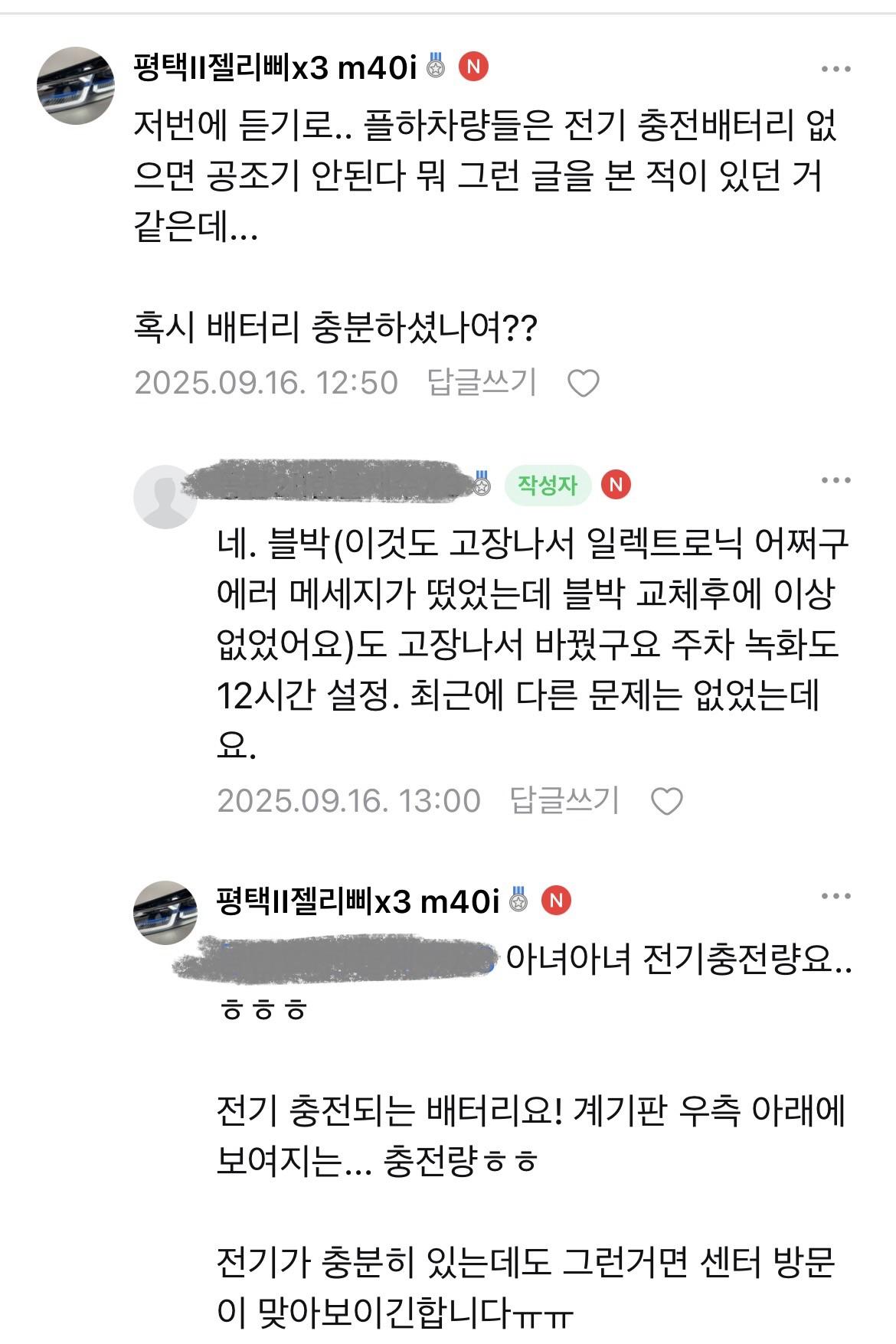Open profile picture on the 아녀아녀 전기충전량요 reply
The width and height of the screenshot is (896, 1344).
165,912
